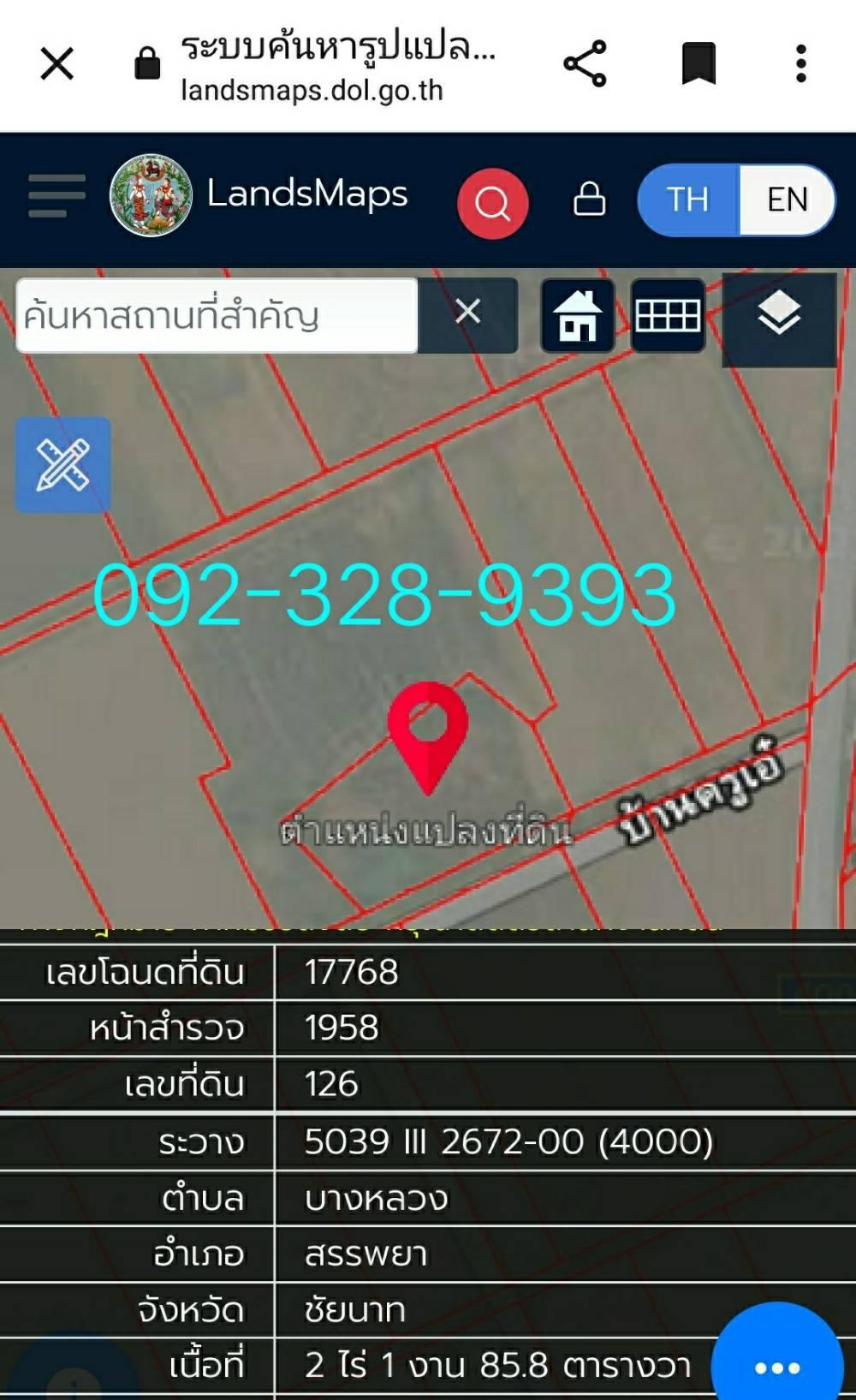Open the blue three-dots floating button
The height and width of the screenshot is (1400, 856).
pos(777,1361)
